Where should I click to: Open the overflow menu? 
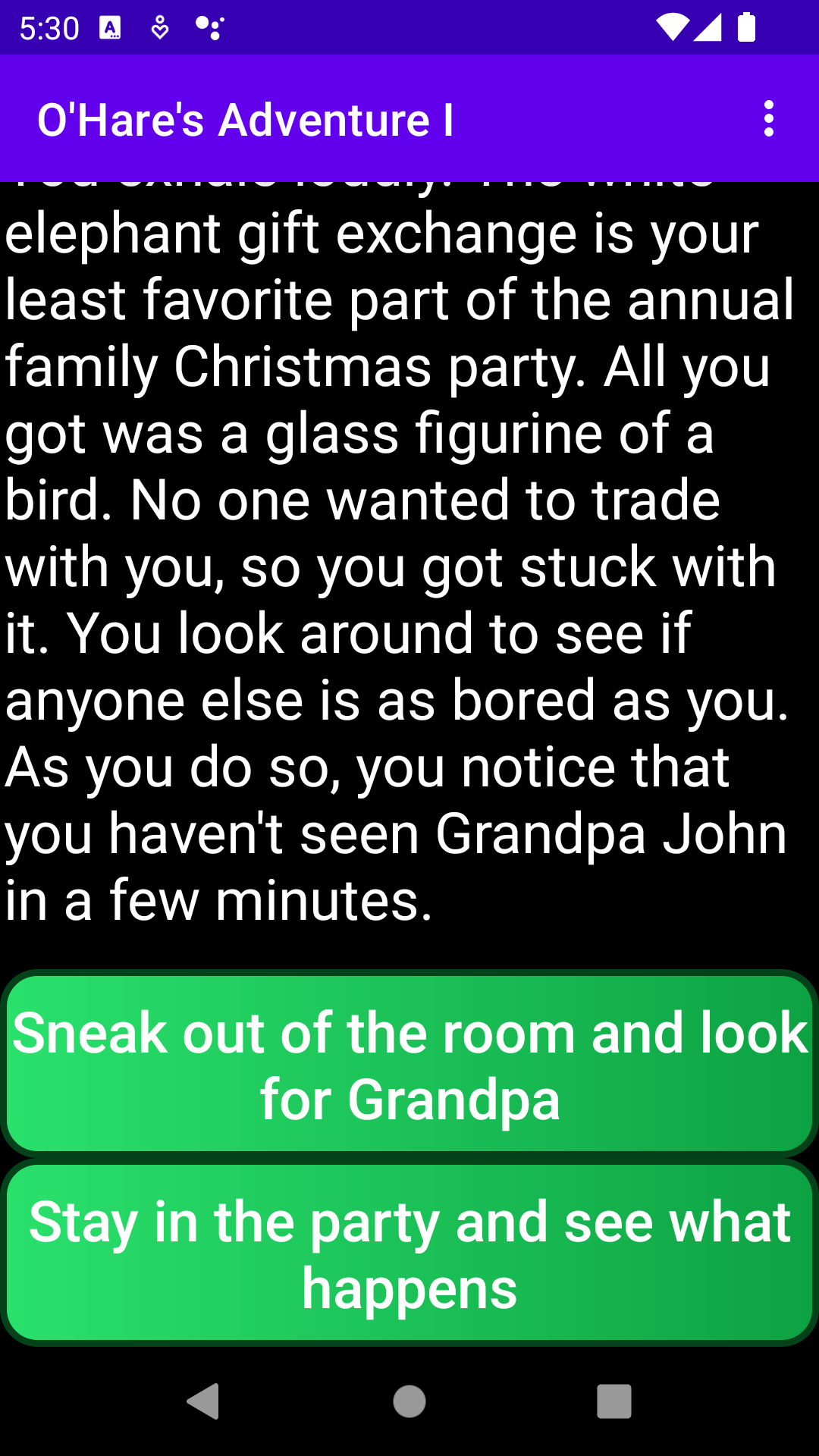coord(769,119)
